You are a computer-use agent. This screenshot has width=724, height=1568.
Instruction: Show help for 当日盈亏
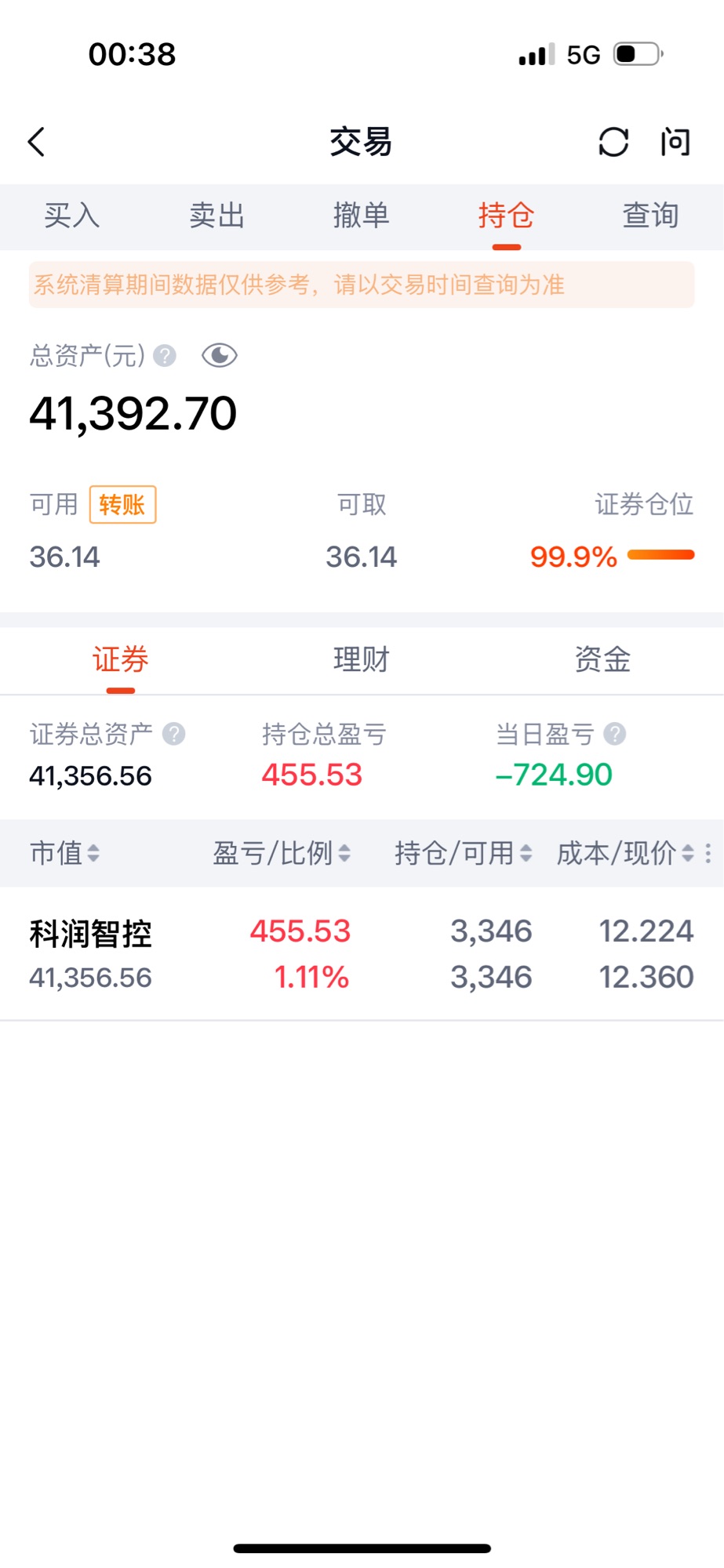[x=615, y=735]
